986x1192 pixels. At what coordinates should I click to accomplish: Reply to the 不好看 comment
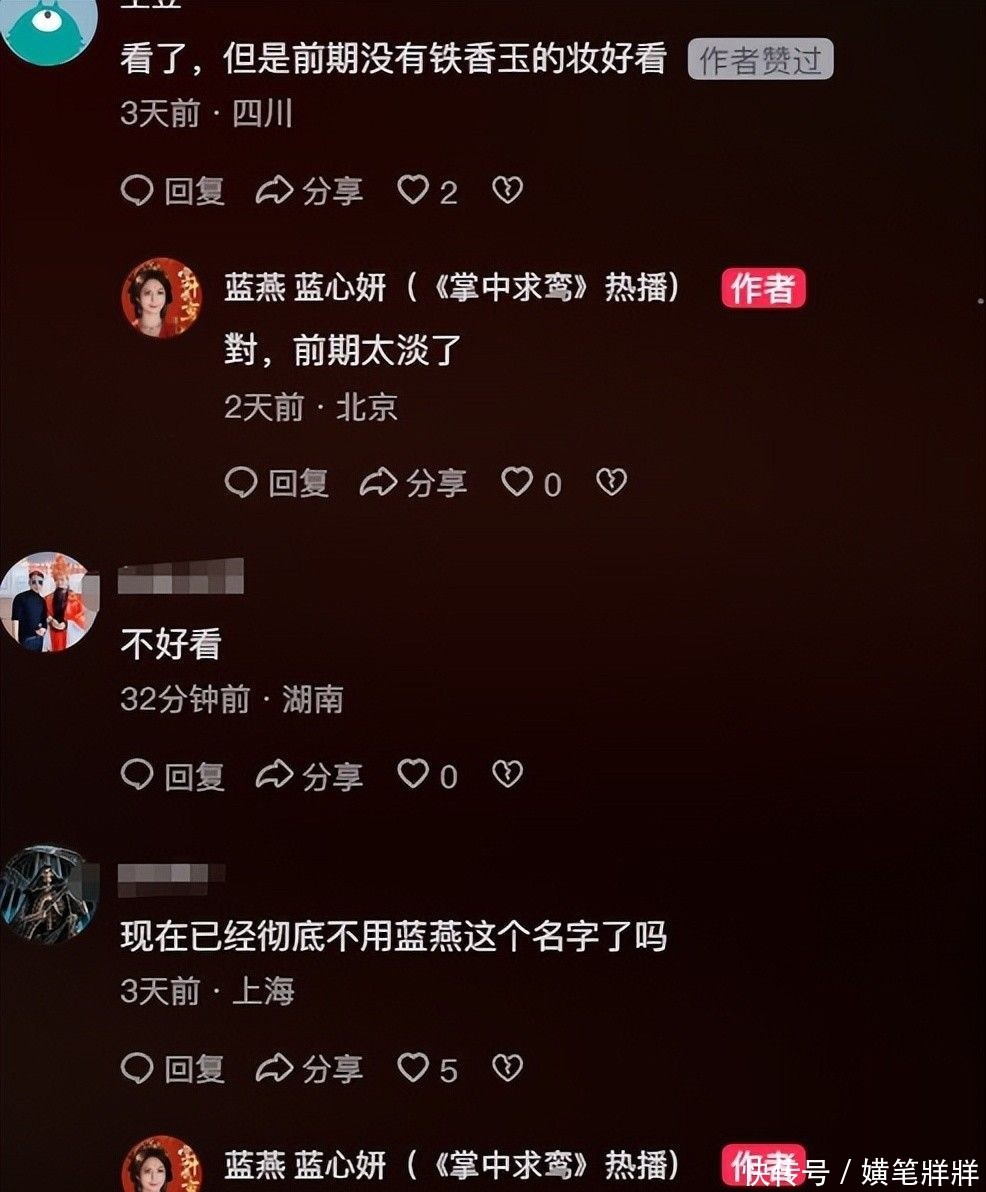coord(173,775)
